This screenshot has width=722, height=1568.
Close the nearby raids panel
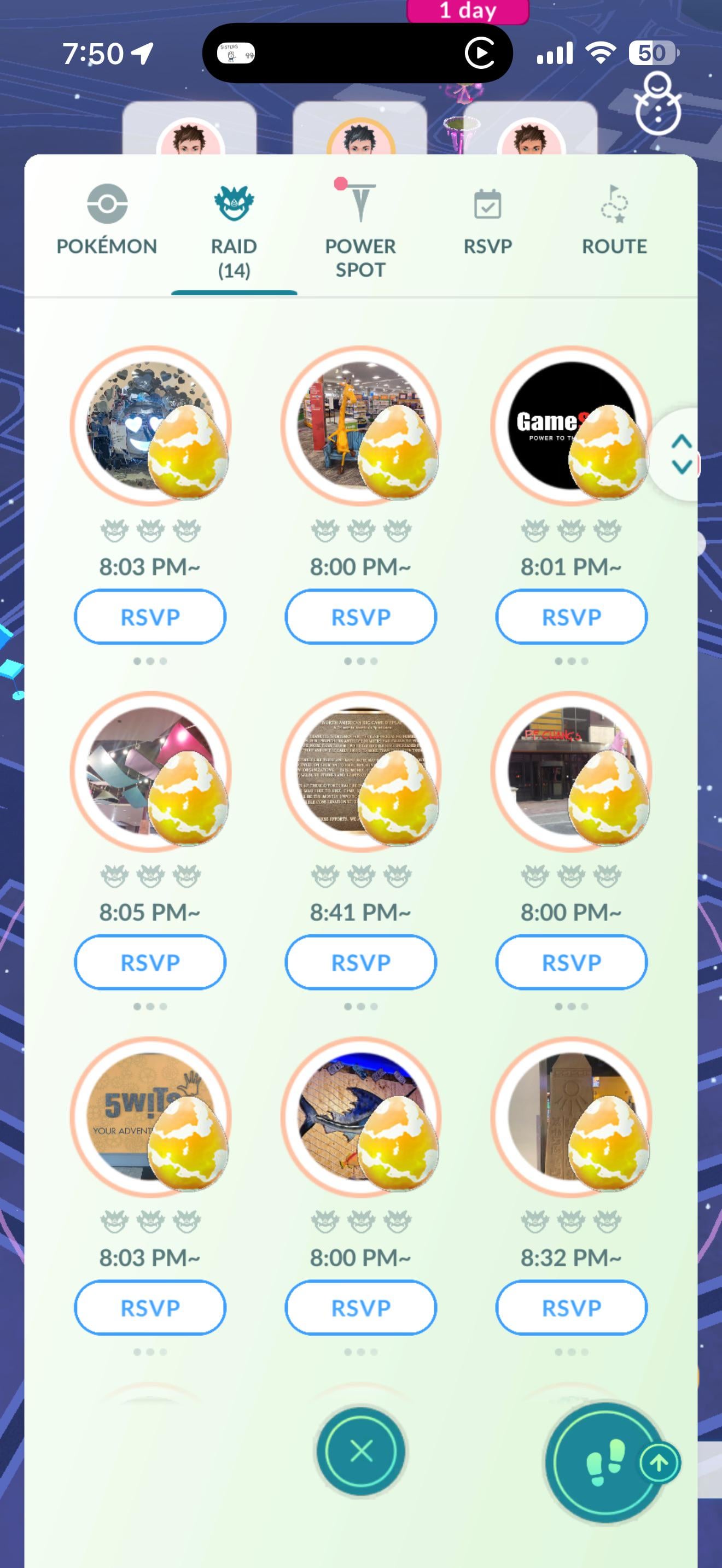[x=361, y=1452]
